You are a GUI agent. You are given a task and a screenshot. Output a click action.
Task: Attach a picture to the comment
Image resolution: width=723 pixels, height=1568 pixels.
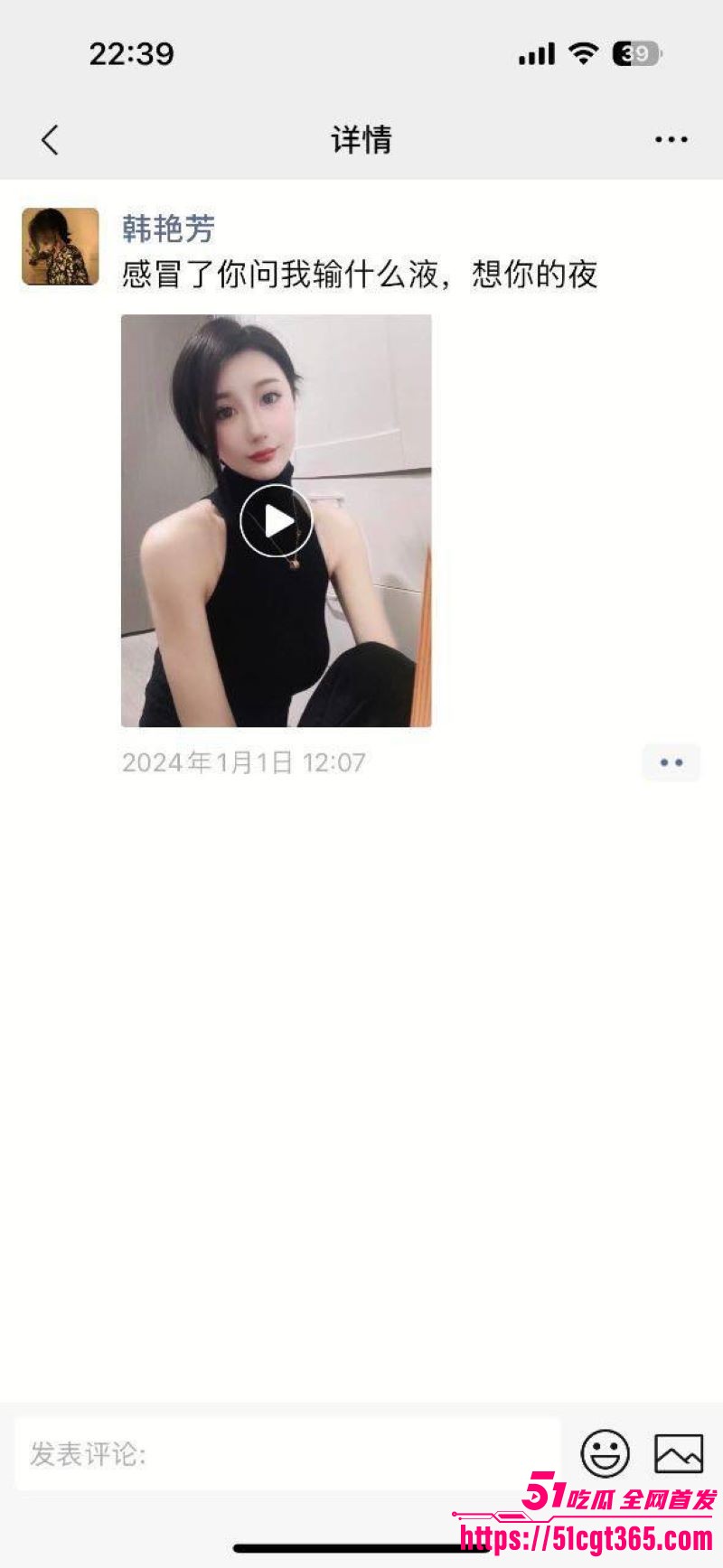coord(679,1453)
